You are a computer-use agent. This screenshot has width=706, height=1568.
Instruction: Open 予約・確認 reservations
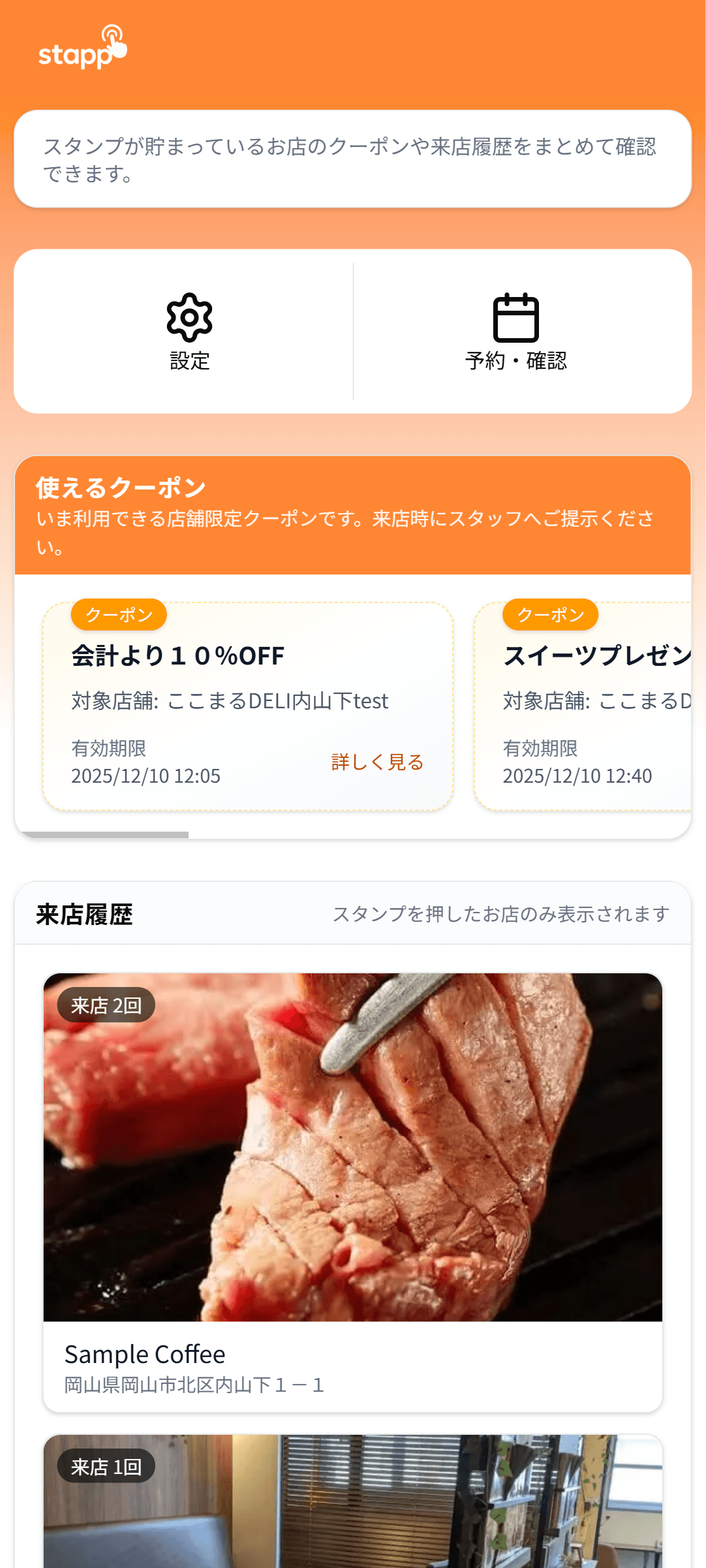pyautogui.click(x=515, y=332)
